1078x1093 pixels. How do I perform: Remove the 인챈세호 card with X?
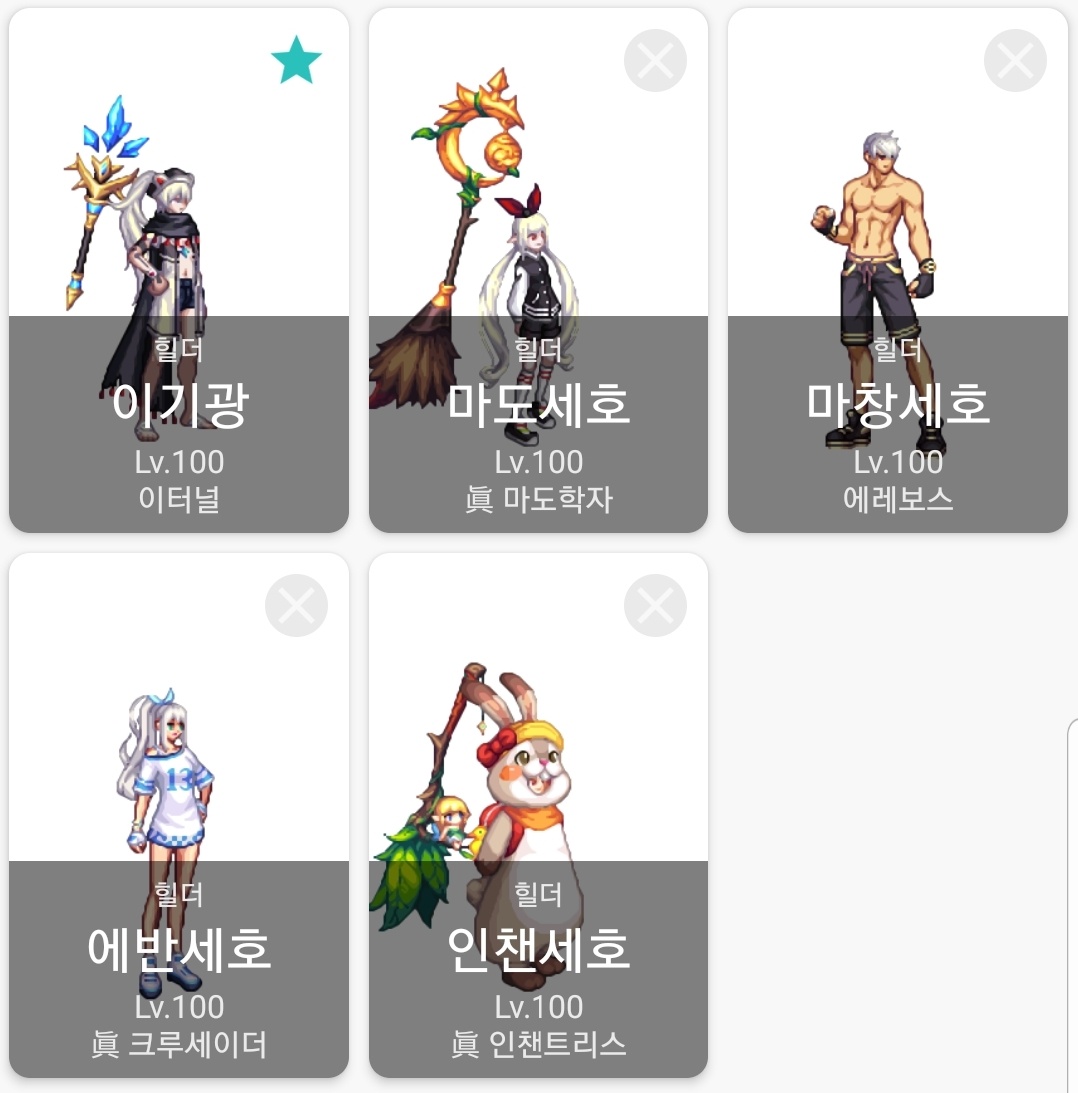(x=655, y=606)
